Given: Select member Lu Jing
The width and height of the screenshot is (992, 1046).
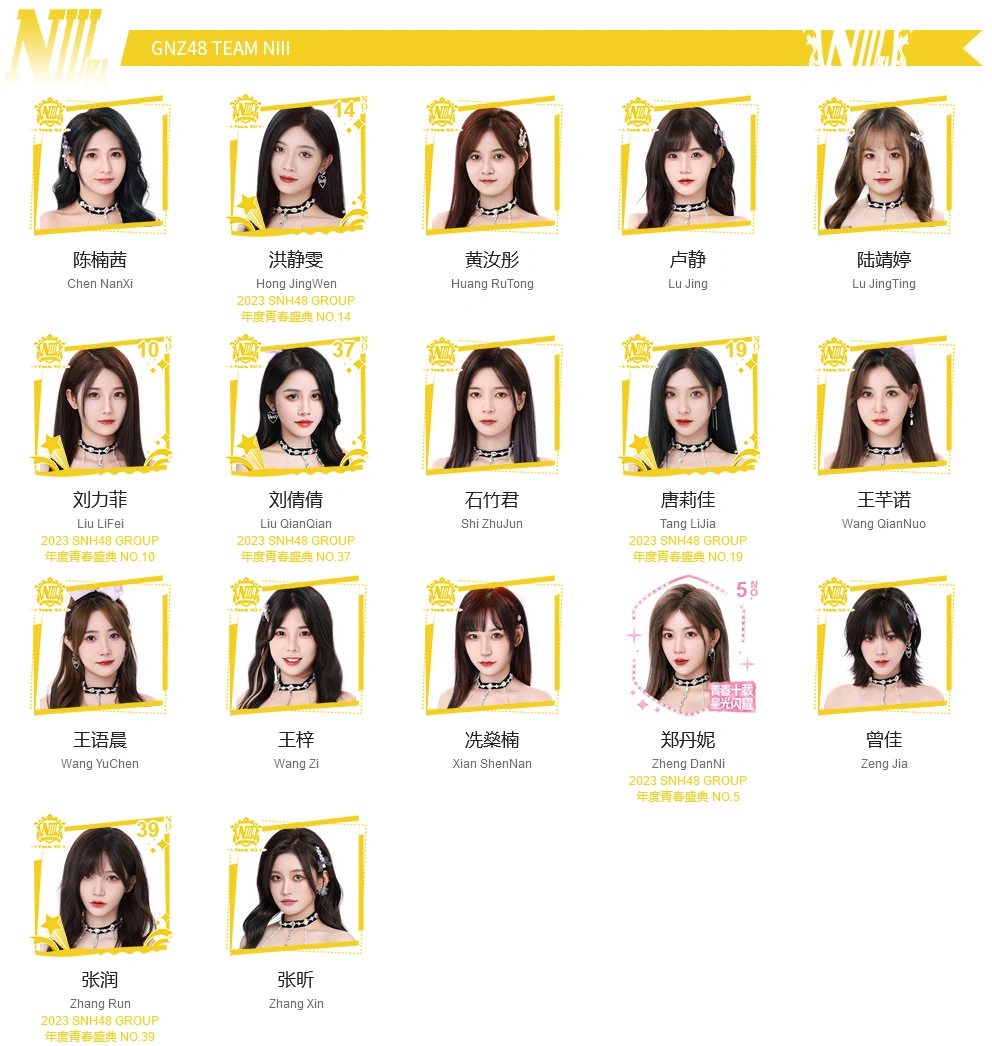Looking at the screenshot, I should (688, 166).
